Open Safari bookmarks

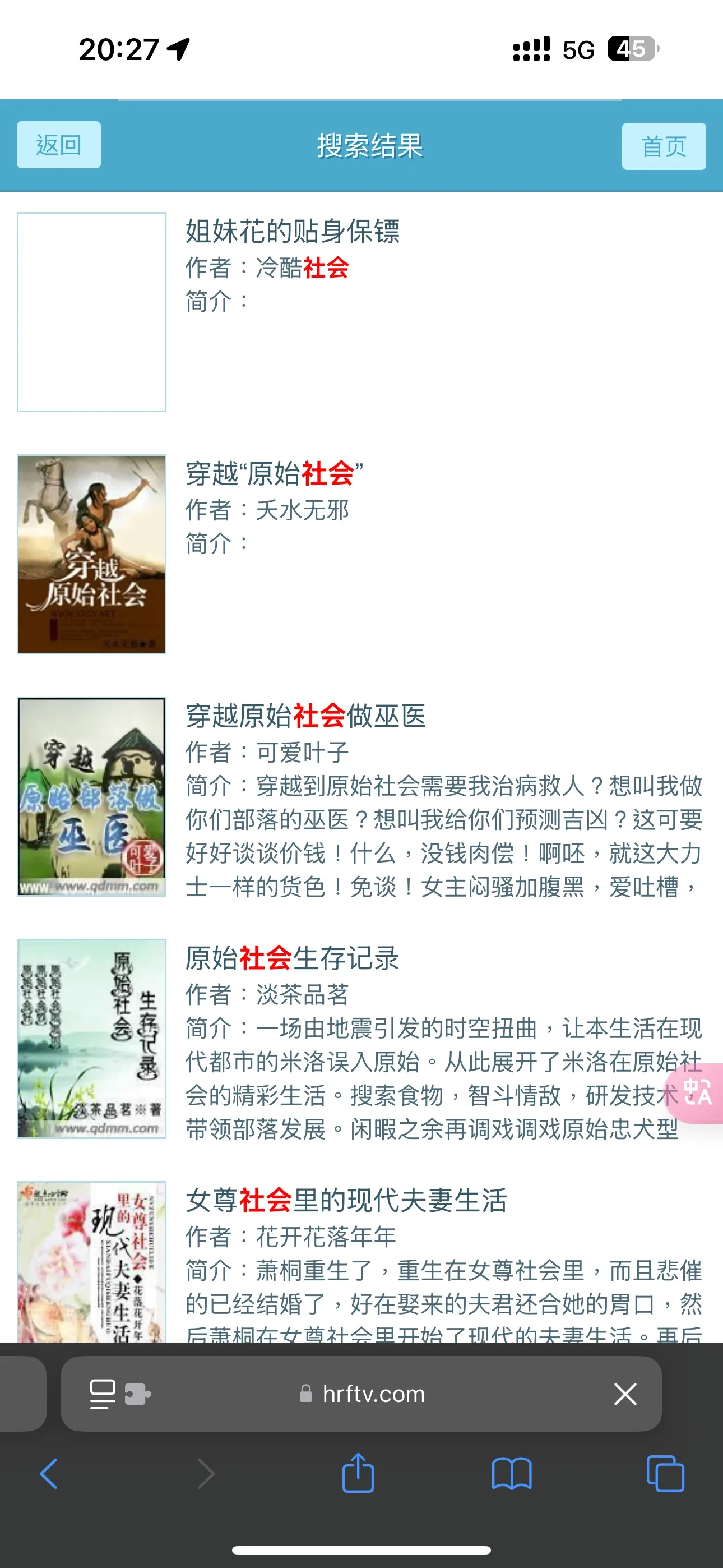click(x=511, y=1474)
